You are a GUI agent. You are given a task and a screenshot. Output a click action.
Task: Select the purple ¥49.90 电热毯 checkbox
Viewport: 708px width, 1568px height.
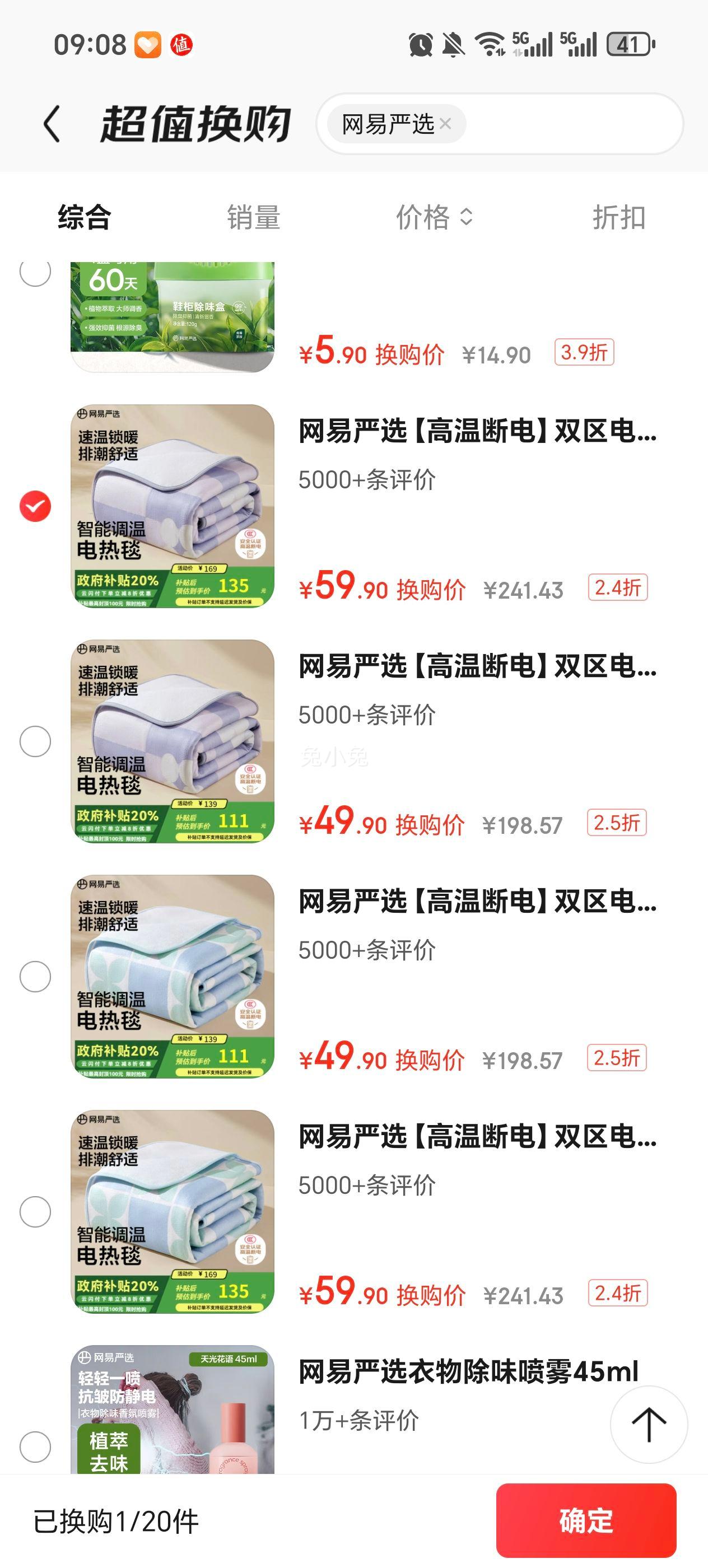coord(35,741)
